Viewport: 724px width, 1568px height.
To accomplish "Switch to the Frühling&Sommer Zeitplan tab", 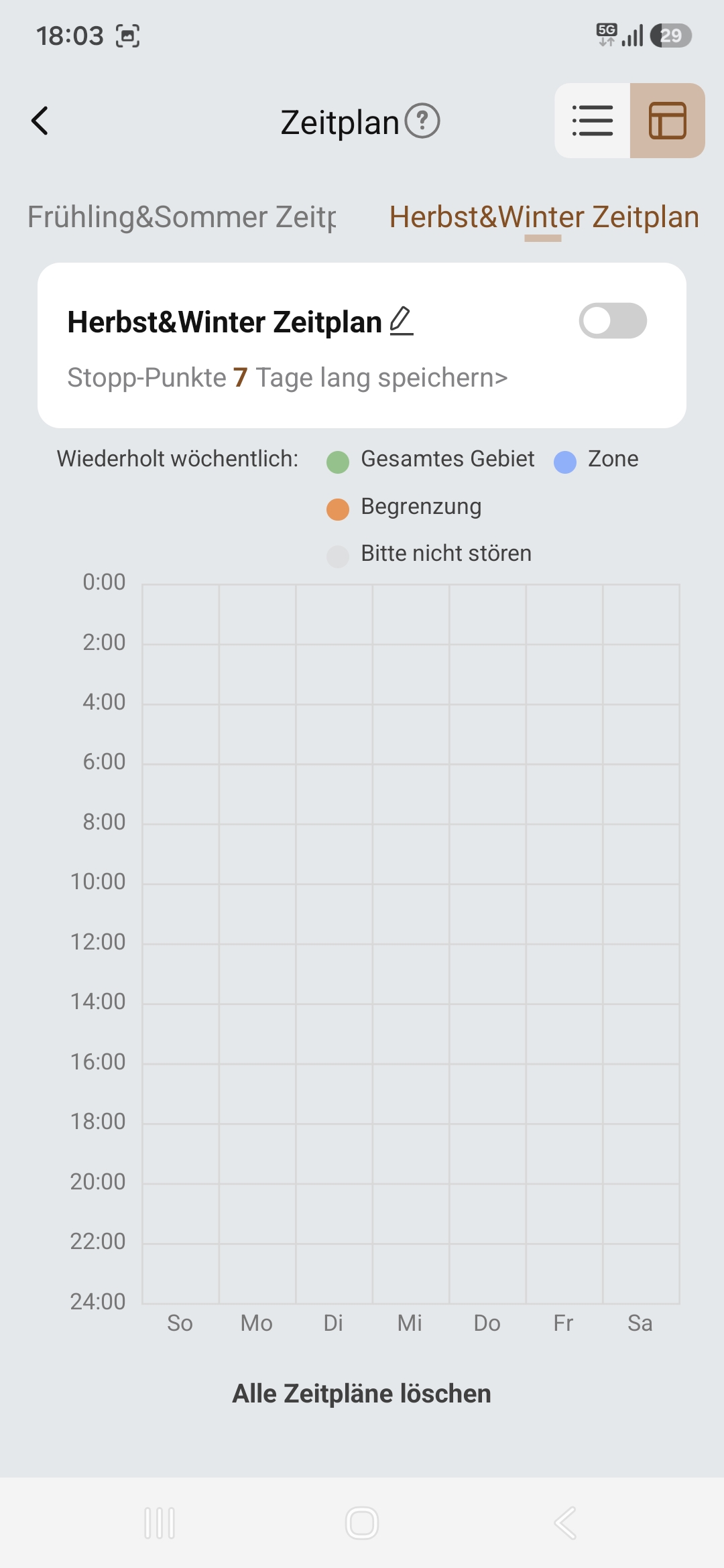I will (182, 217).
